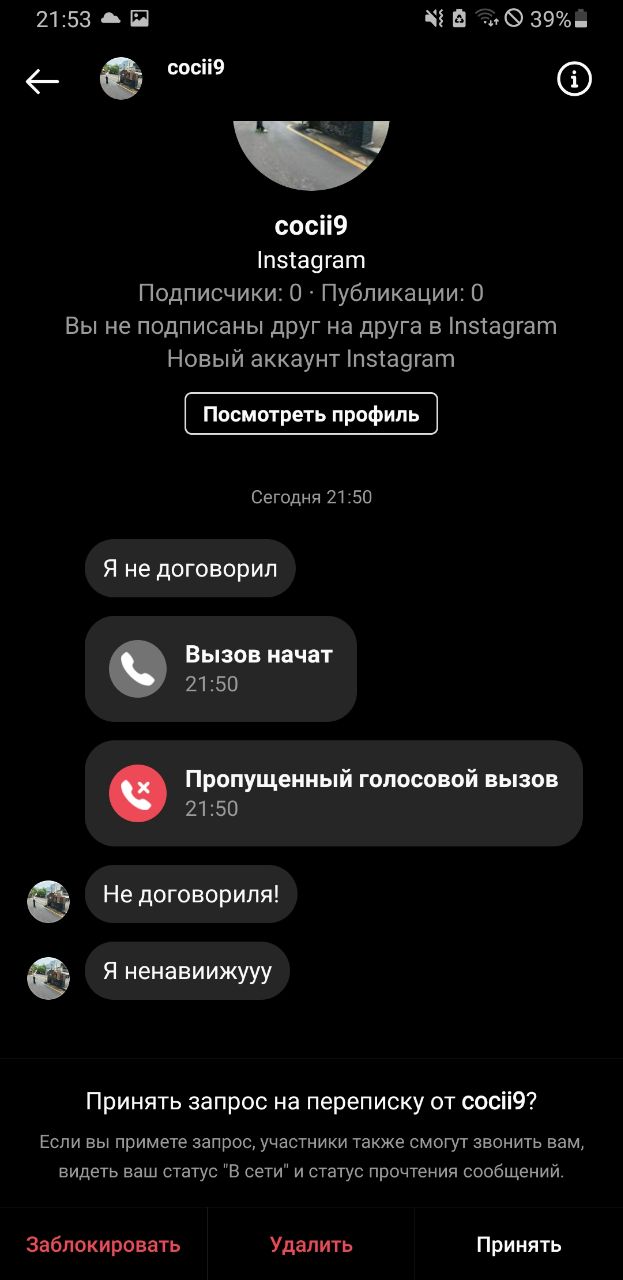The width and height of the screenshot is (623, 1280).
Task: Delete the request with Удалить
Action: pyautogui.click(x=311, y=1245)
